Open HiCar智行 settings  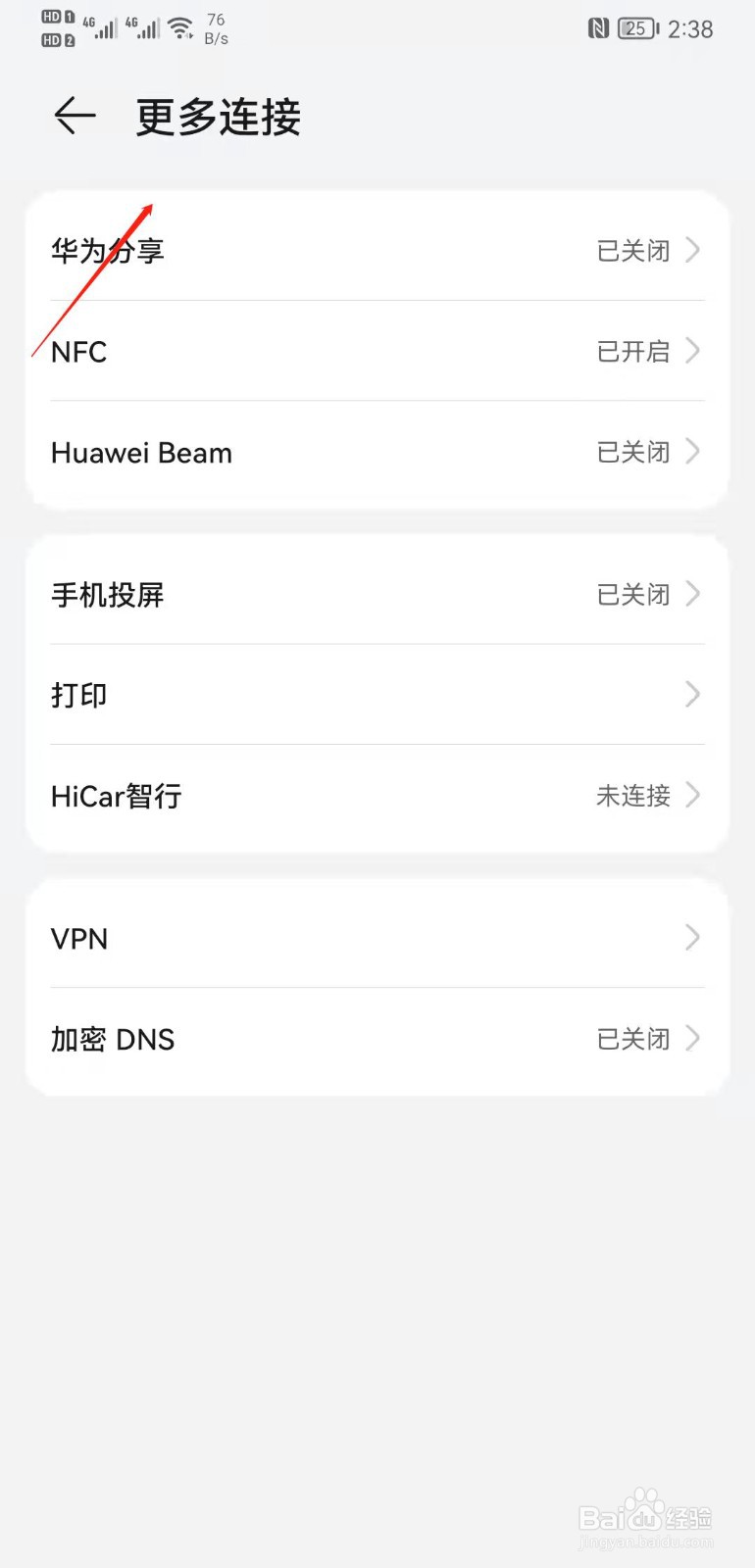click(377, 796)
